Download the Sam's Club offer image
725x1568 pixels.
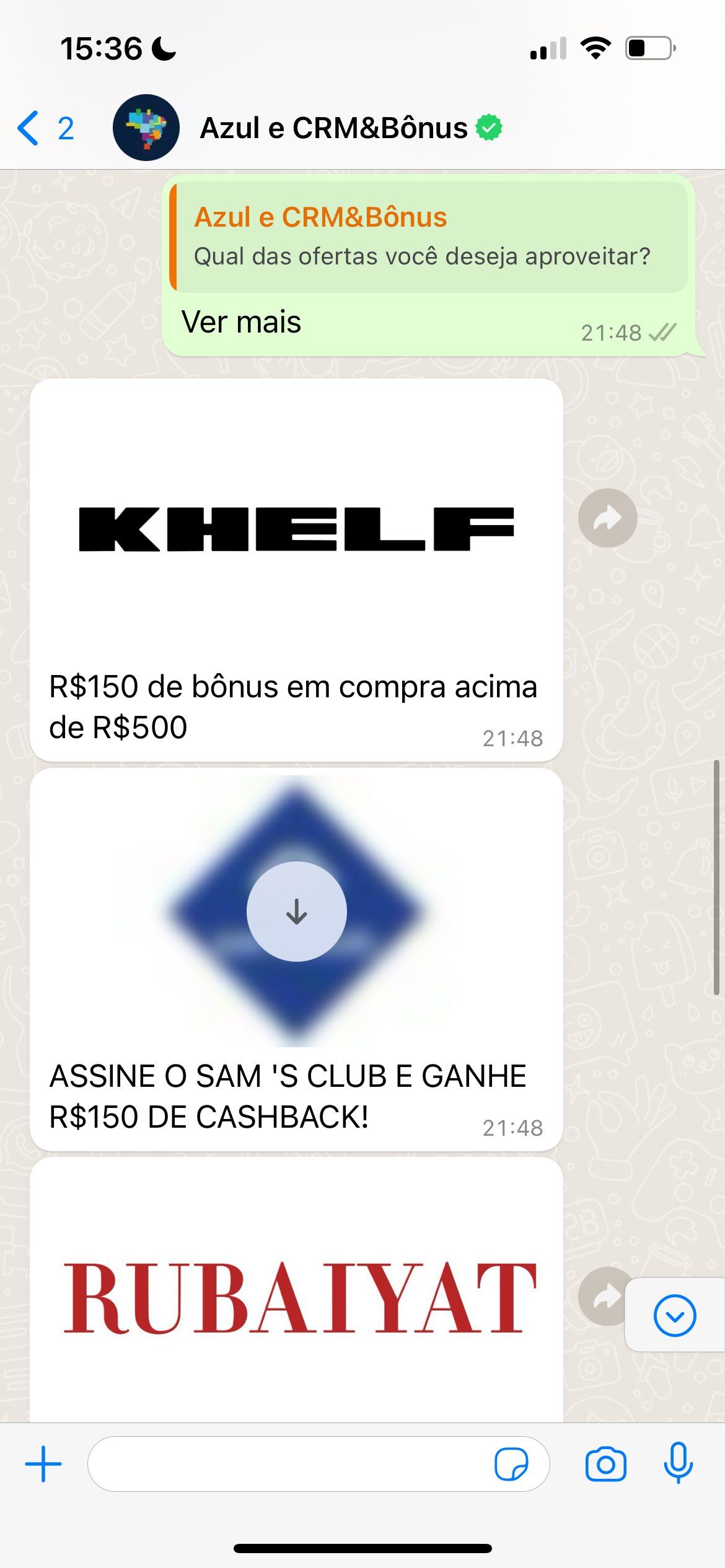pos(296,911)
